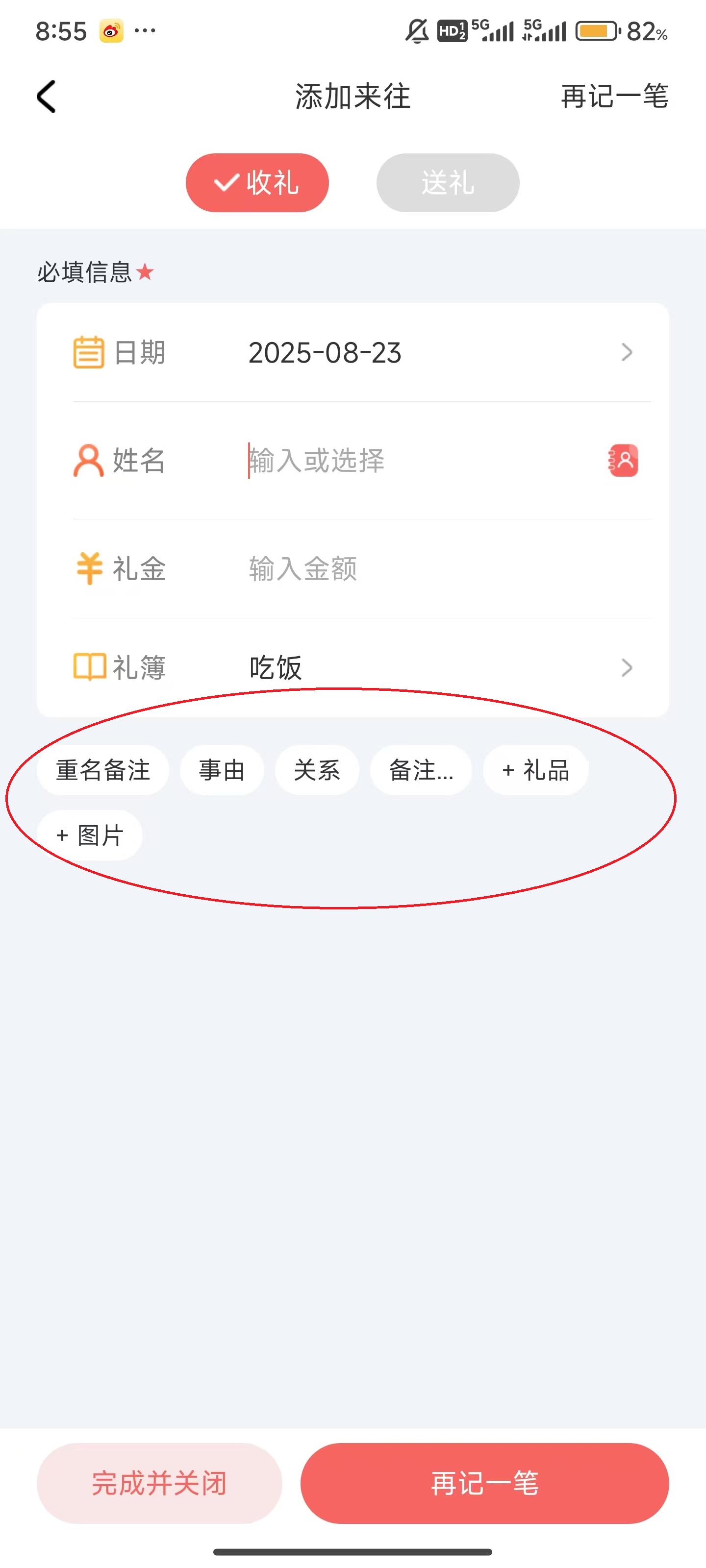This screenshot has height=1568, width=706.
Task: Tap 完成并关闭 to finish
Action: pyautogui.click(x=159, y=1483)
